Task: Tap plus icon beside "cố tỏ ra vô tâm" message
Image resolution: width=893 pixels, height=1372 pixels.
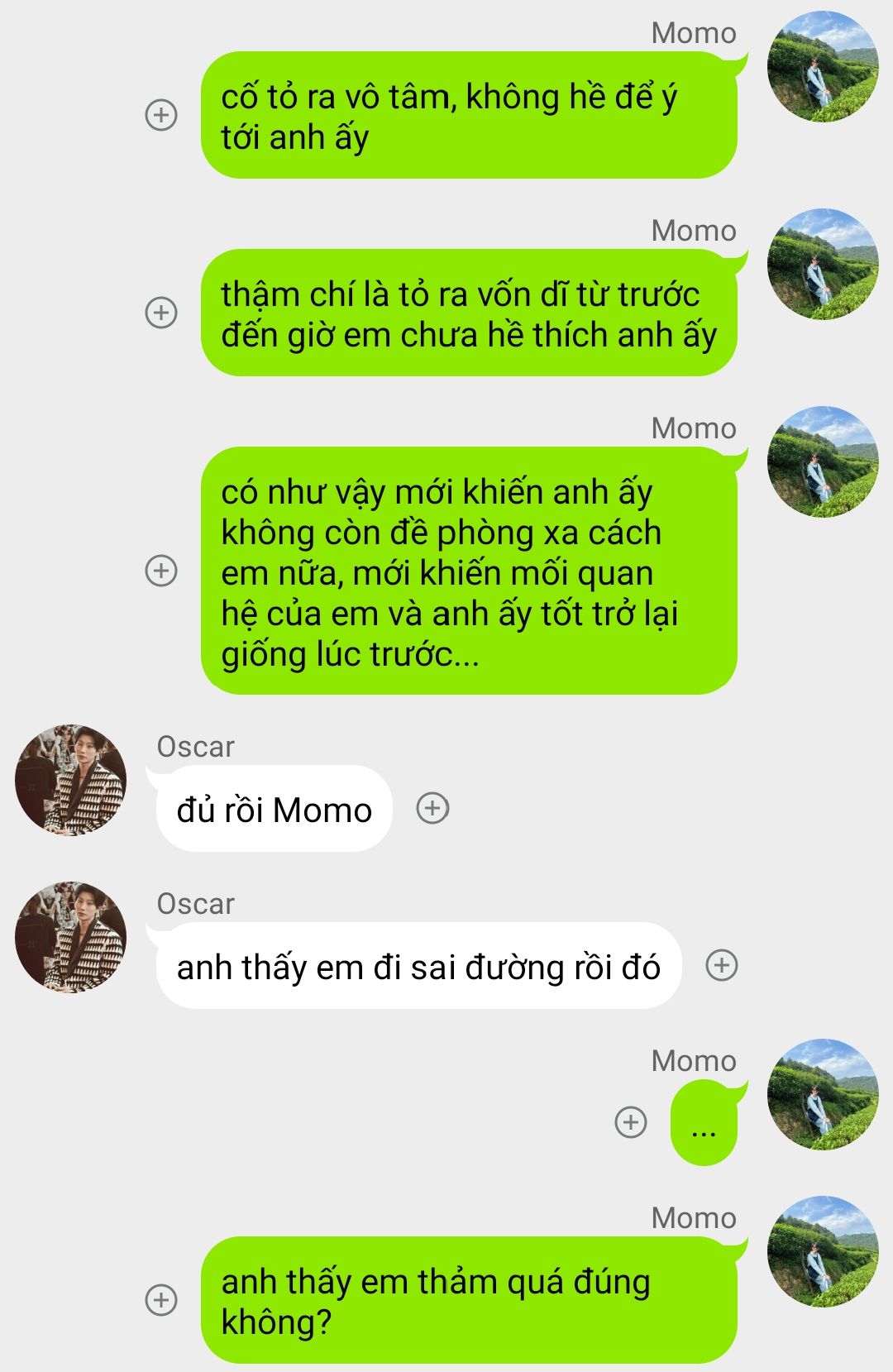Action: point(161,115)
